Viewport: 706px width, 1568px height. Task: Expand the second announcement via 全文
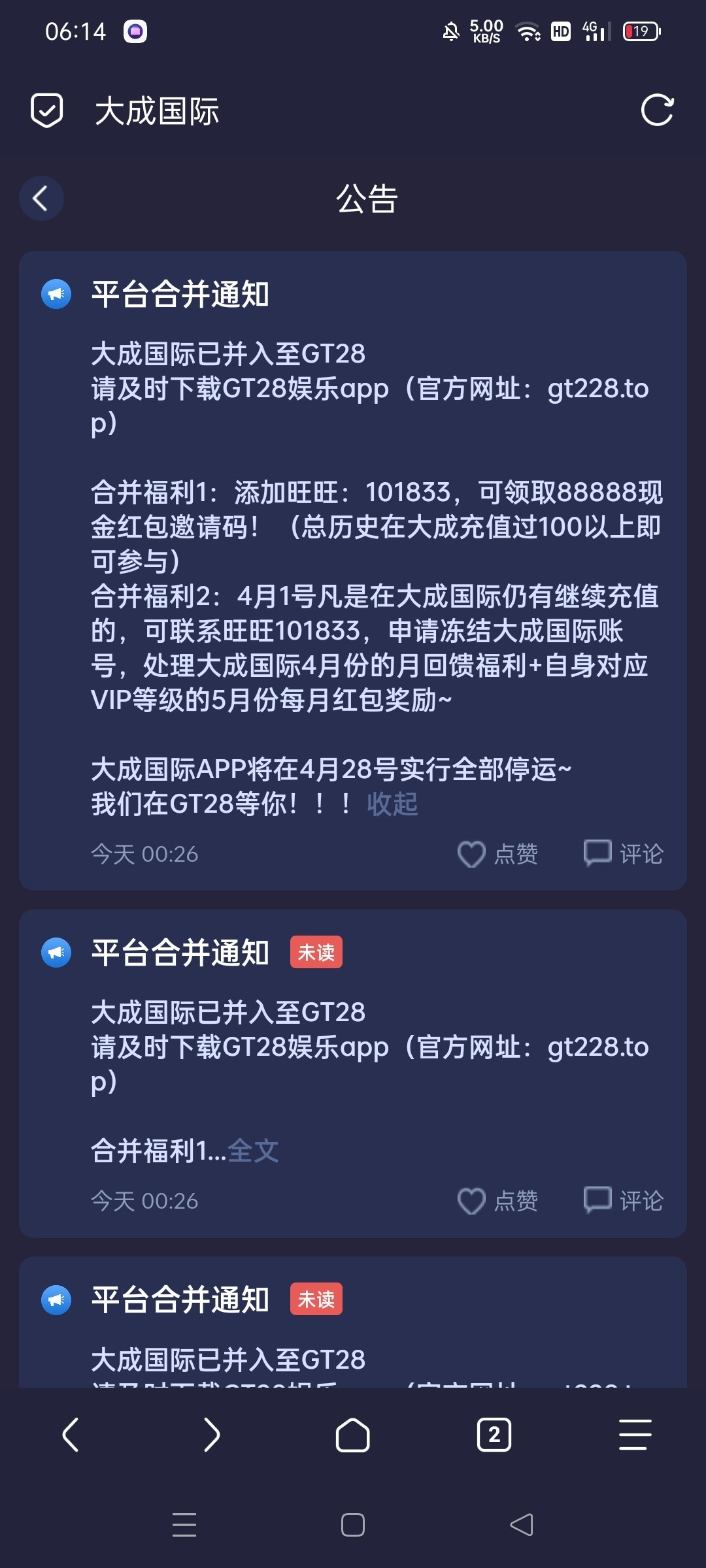253,1151
